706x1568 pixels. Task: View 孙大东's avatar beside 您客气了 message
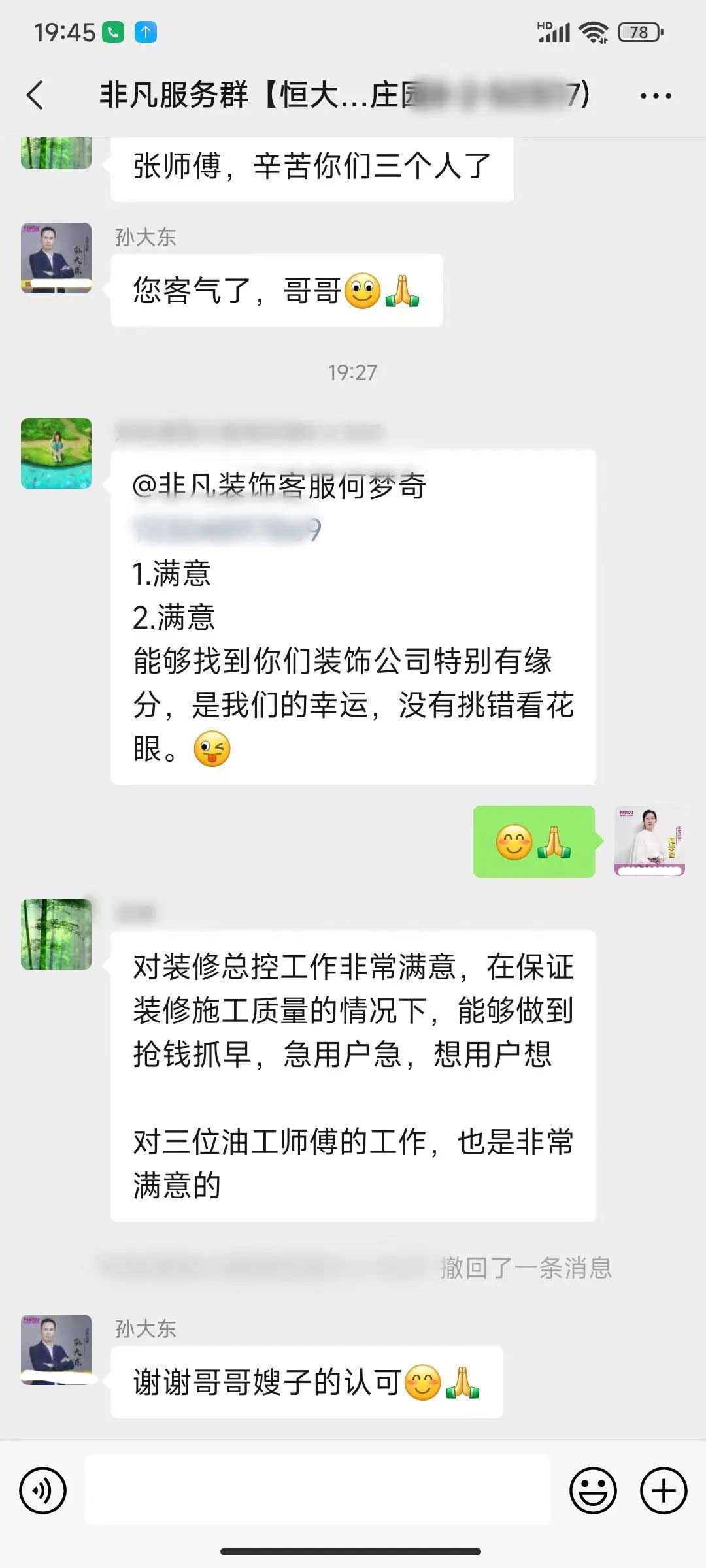(56, 258)
